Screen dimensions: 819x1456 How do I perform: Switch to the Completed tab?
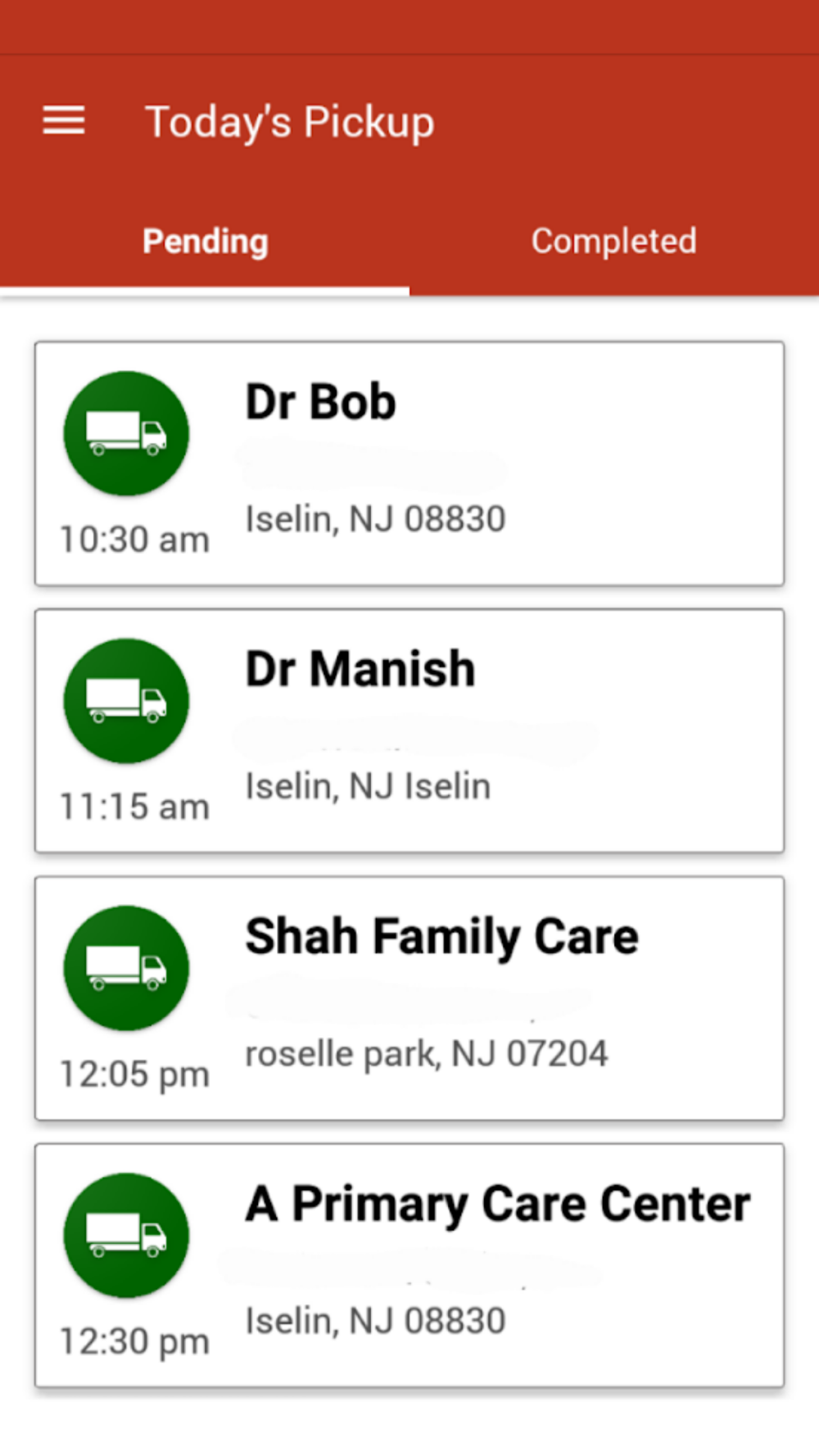point(614,242)
